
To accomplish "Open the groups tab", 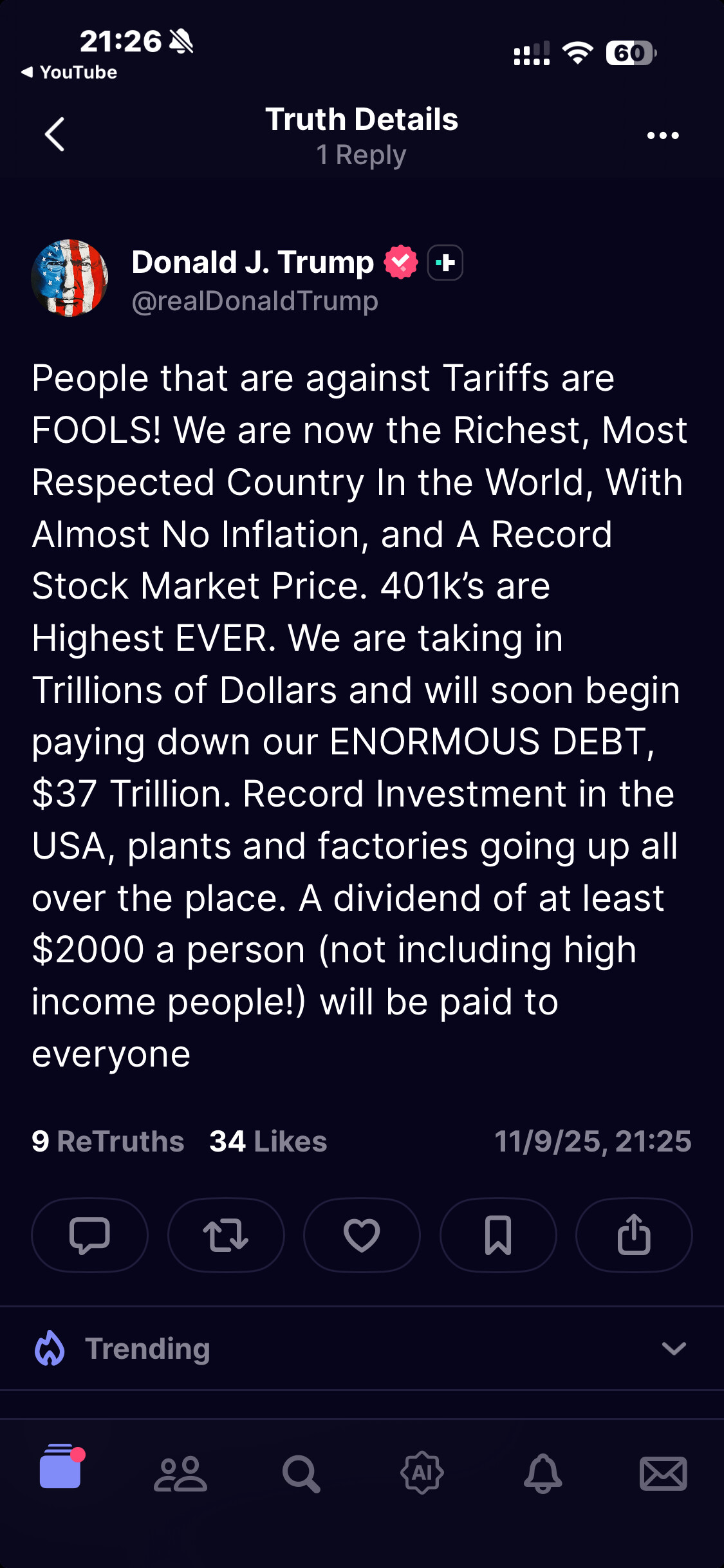I will tap(180, 1473).
